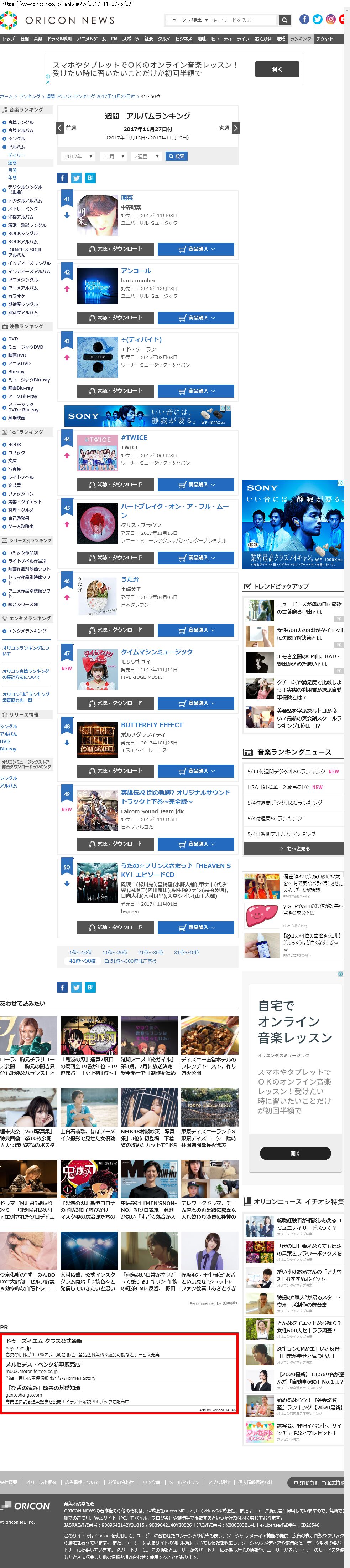Open the 2017年 year dropdown

(78, 157)
